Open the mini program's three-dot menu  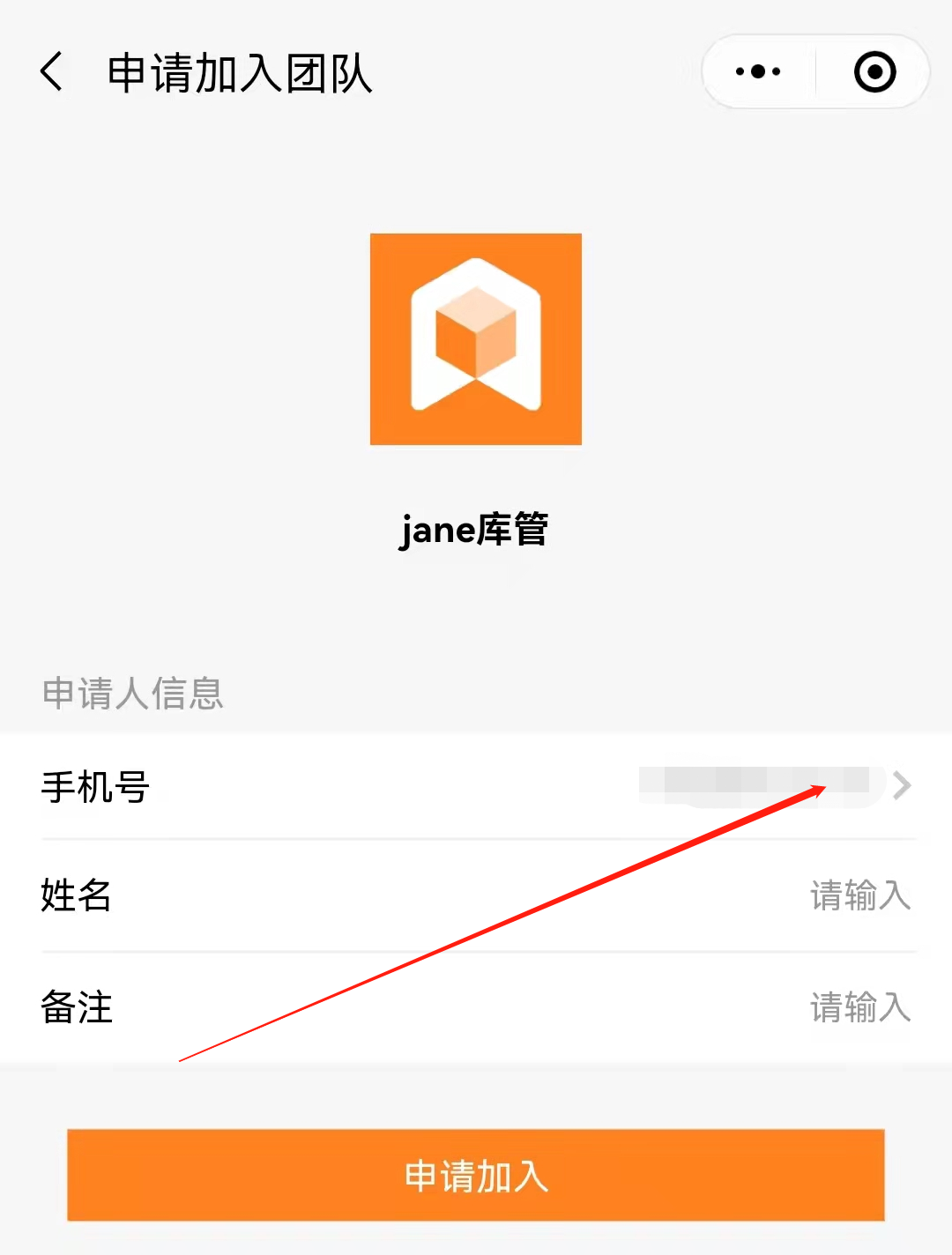tap(758, 71)
